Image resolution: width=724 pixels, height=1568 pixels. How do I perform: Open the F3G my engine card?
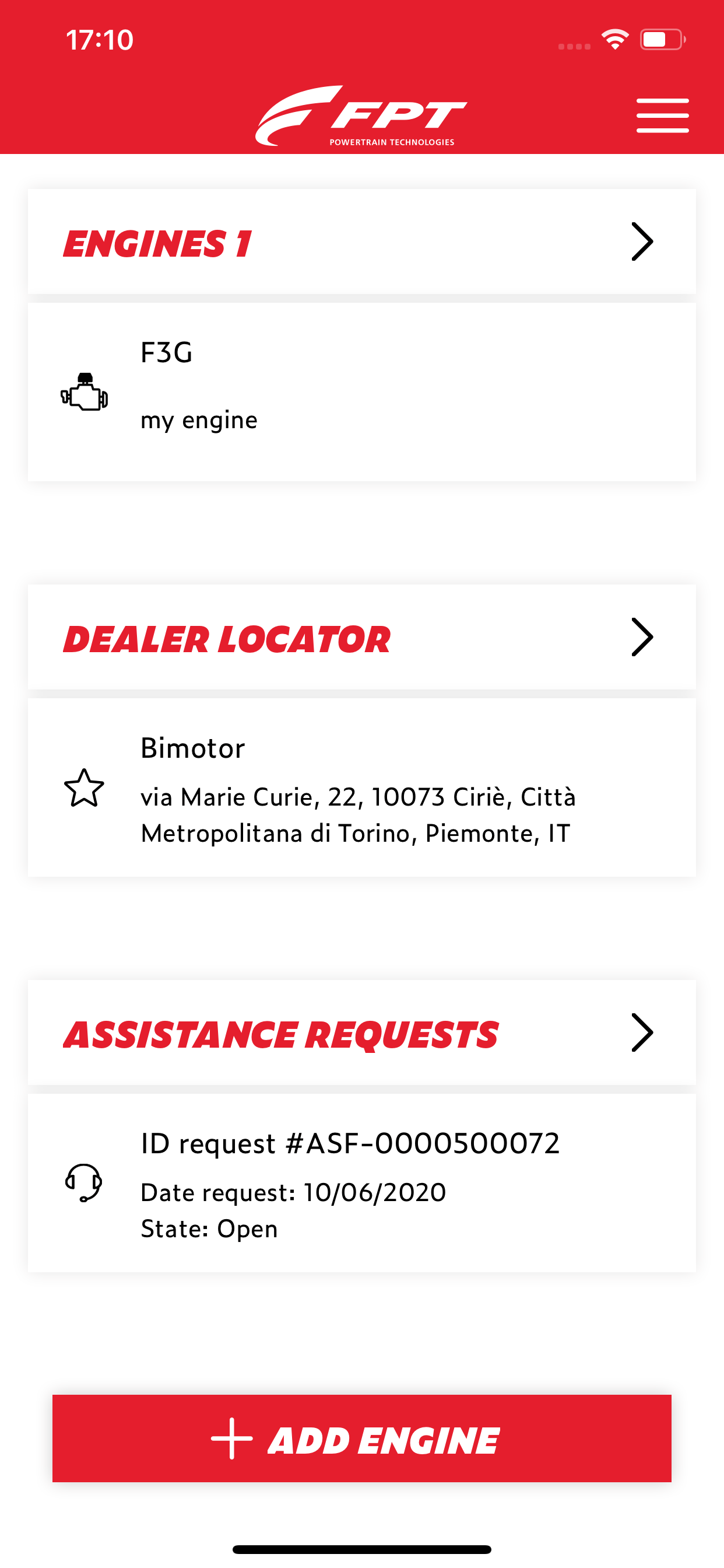pyautogui.click(x=361, y=392)
